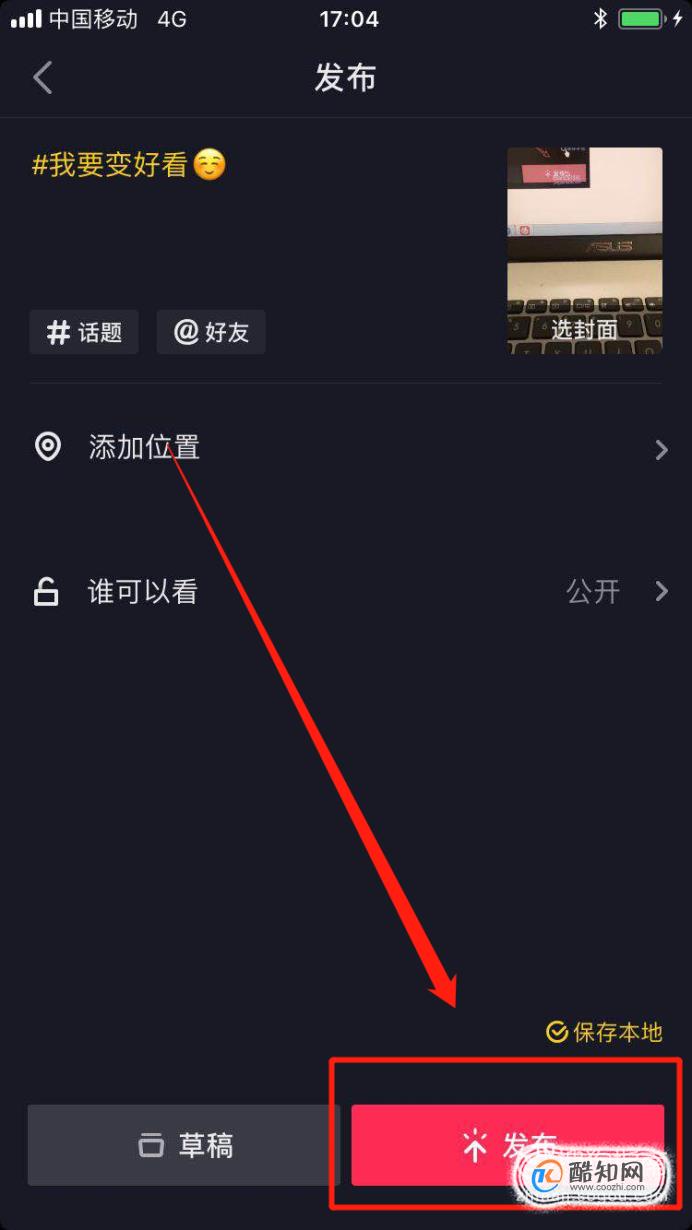The image size is (692, 1230).
Task: Open 谁可以看 privacy setting
Action: tap(346, 592)
